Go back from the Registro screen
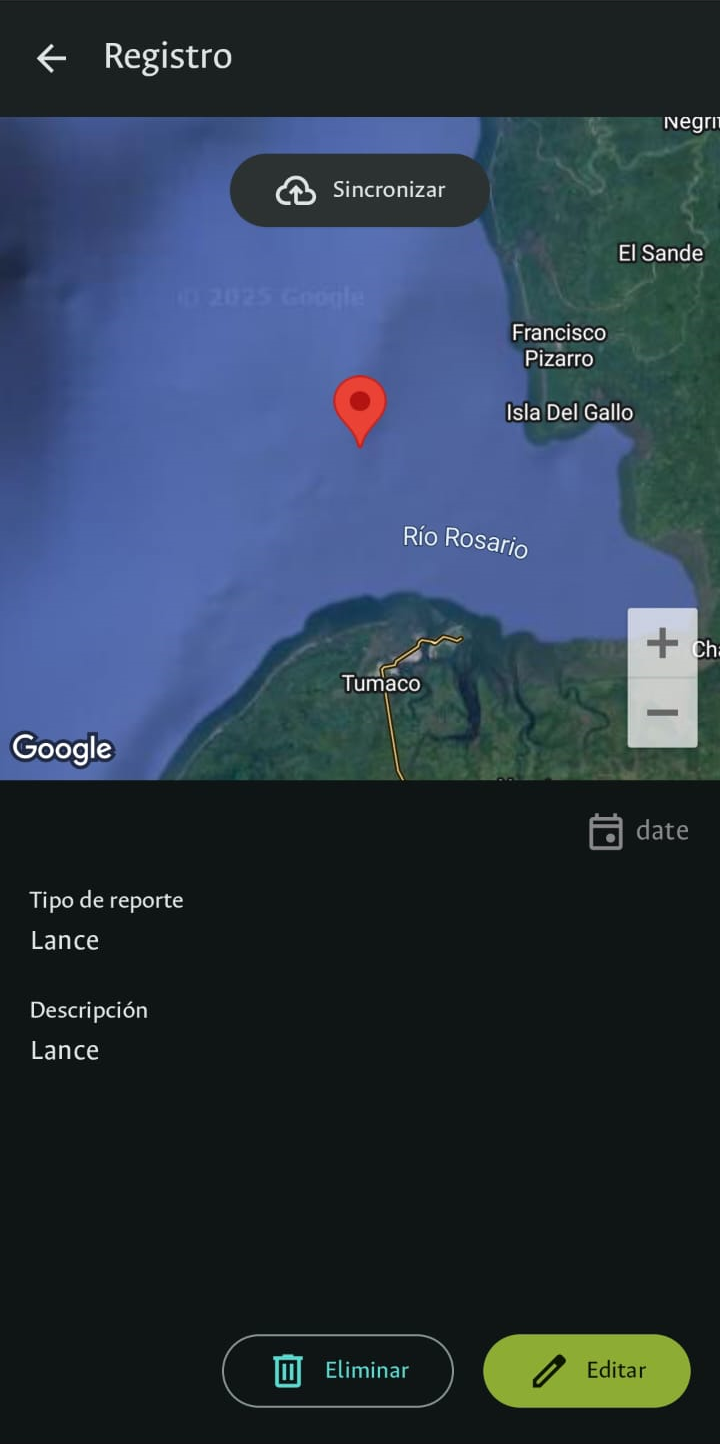This screenshot has width=720, height=1444. point(51,58)
